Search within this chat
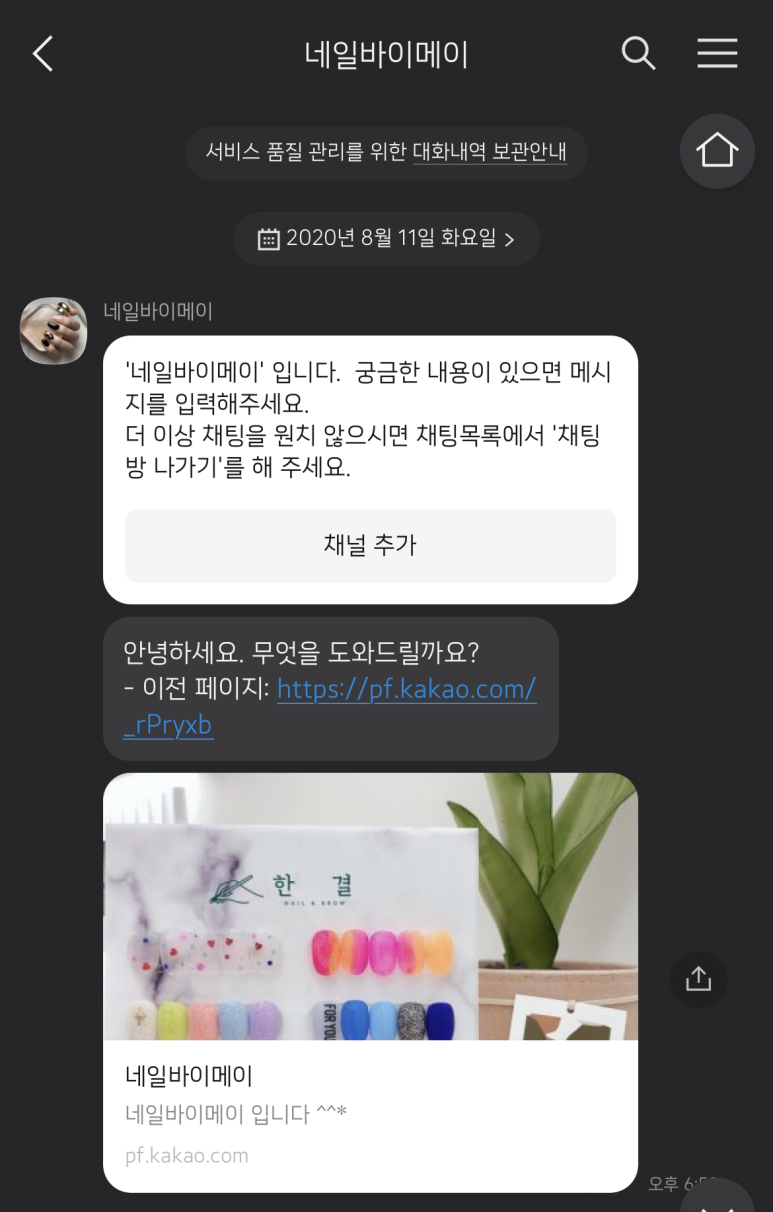This screenshot has width=773, height=1212. [x=638, y=53]
